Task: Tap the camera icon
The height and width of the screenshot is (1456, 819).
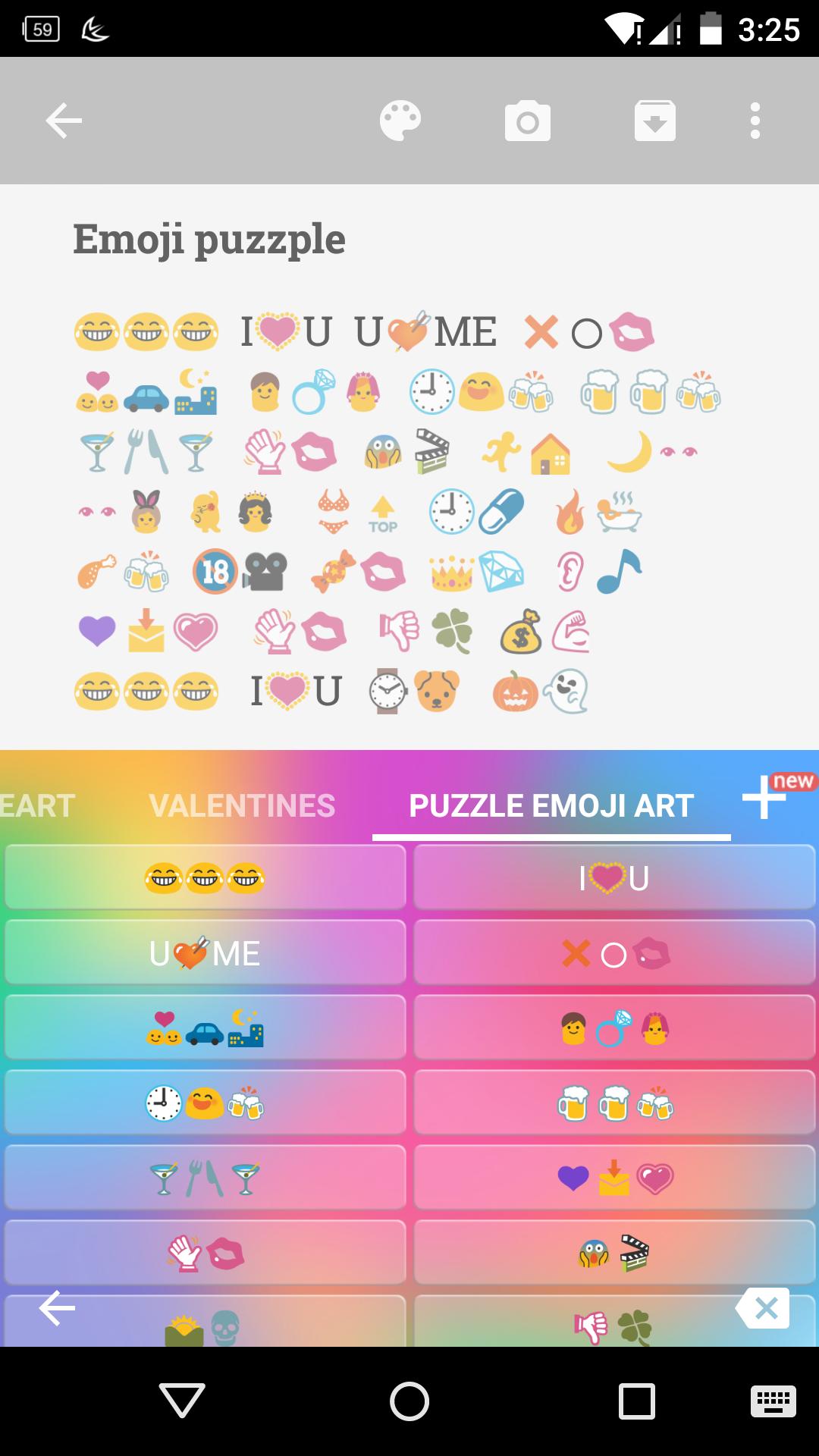Action: 527,121
